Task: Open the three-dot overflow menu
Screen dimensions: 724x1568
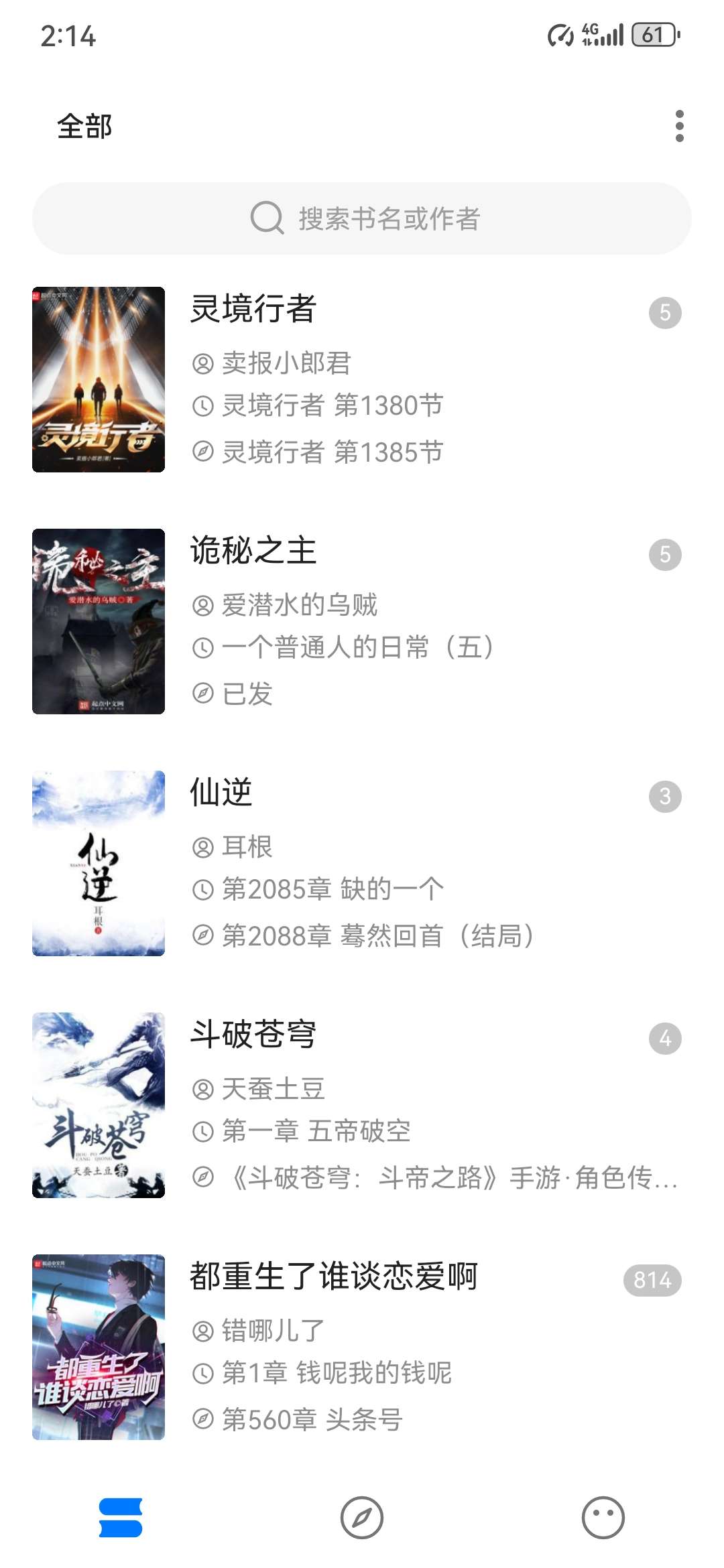Action: 679,126
